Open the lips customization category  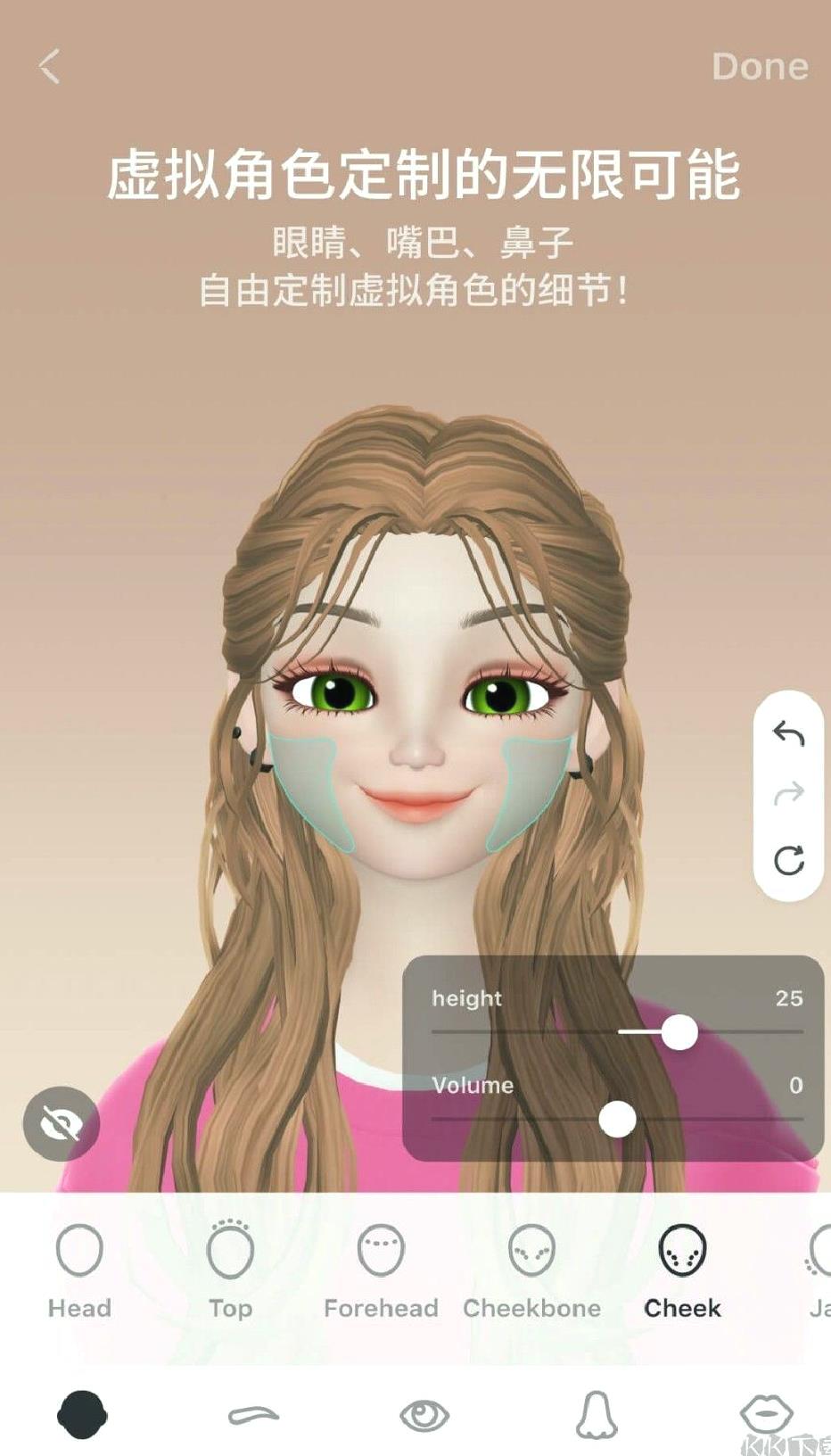[x=766, y=1413]
